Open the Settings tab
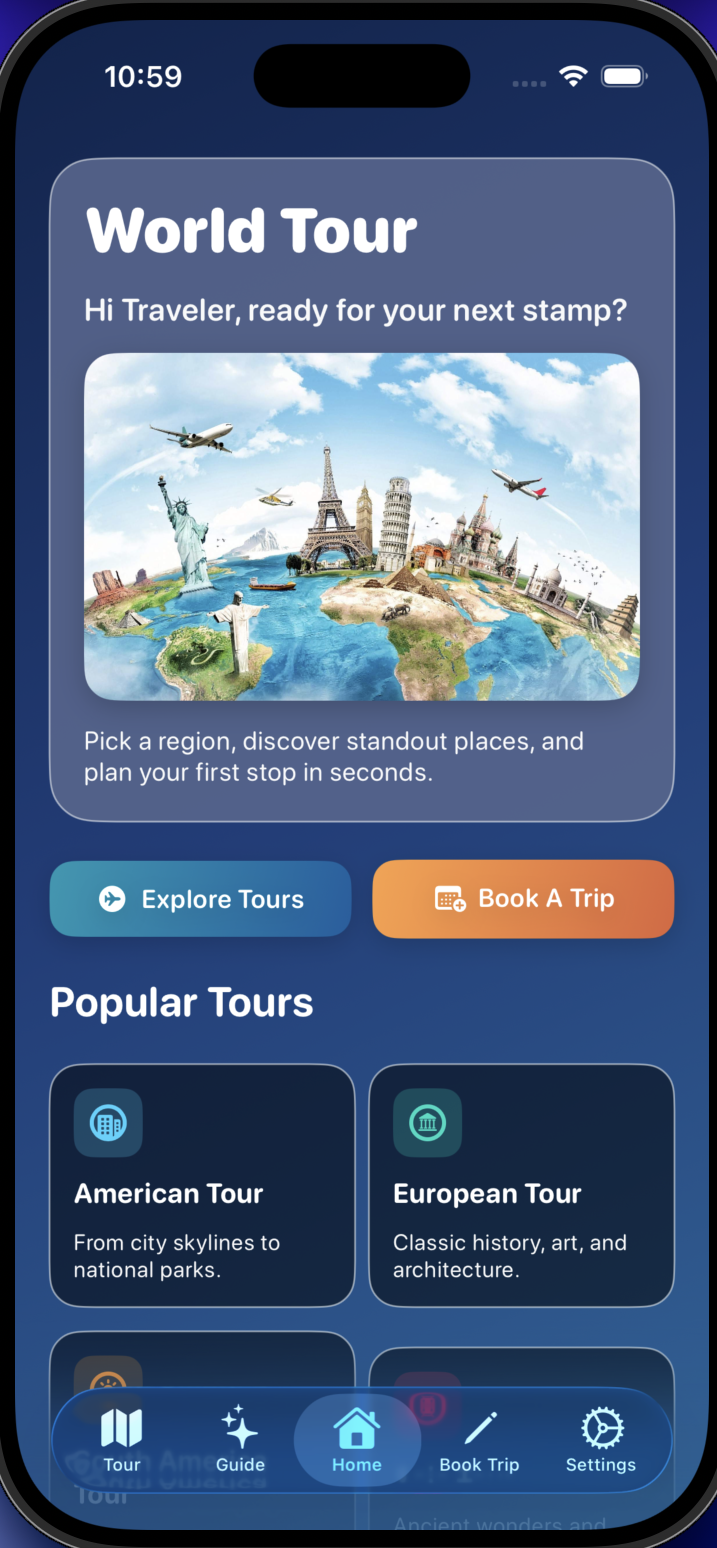The height and width of the screenshot is (1548, 717). tap(601, 1440)
